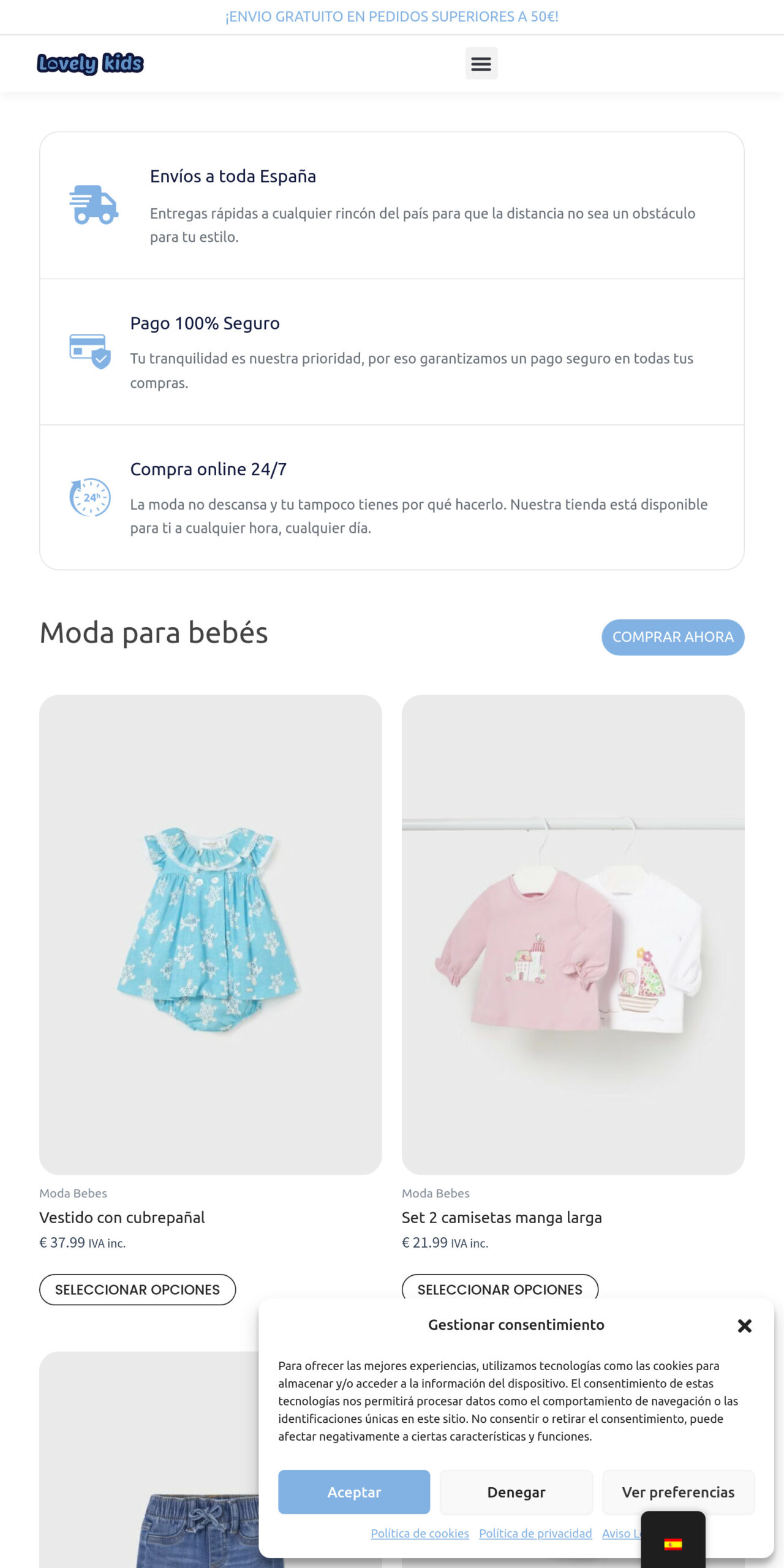Open Moda Bebes category under the shirts set
The height and width of the screenshot is (1568, 784).
click(435, 1193)
